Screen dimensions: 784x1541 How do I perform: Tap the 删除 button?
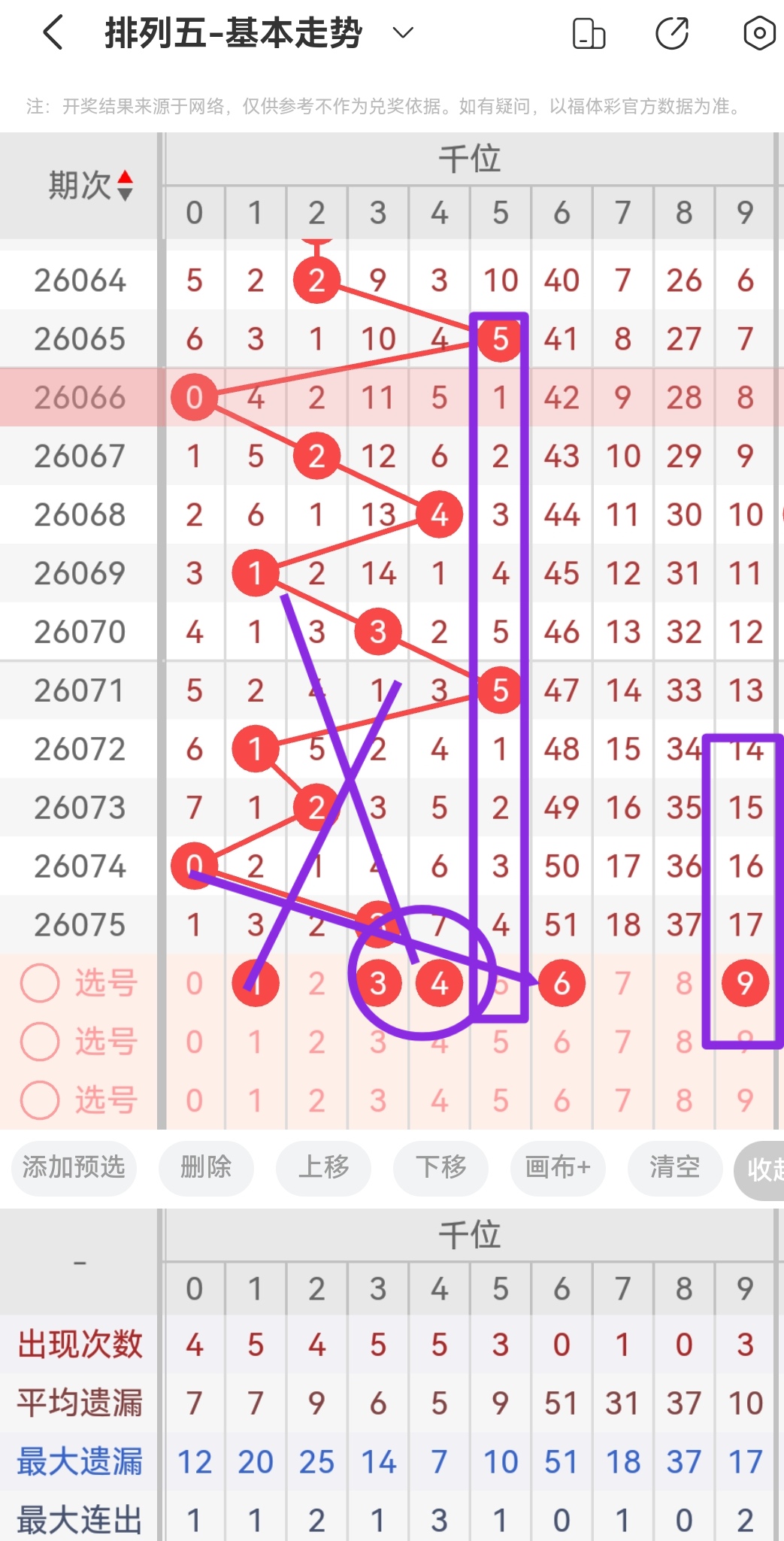(206, 1167)
